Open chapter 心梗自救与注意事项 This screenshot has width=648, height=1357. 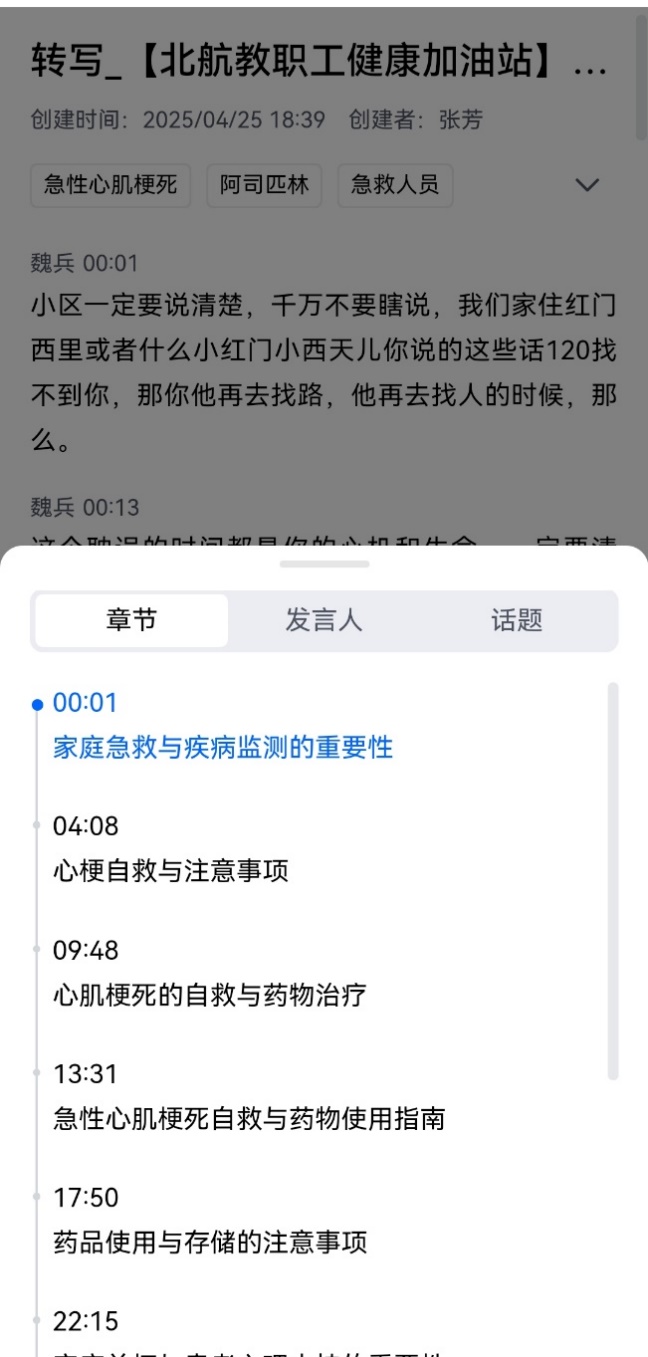point(170,871)
